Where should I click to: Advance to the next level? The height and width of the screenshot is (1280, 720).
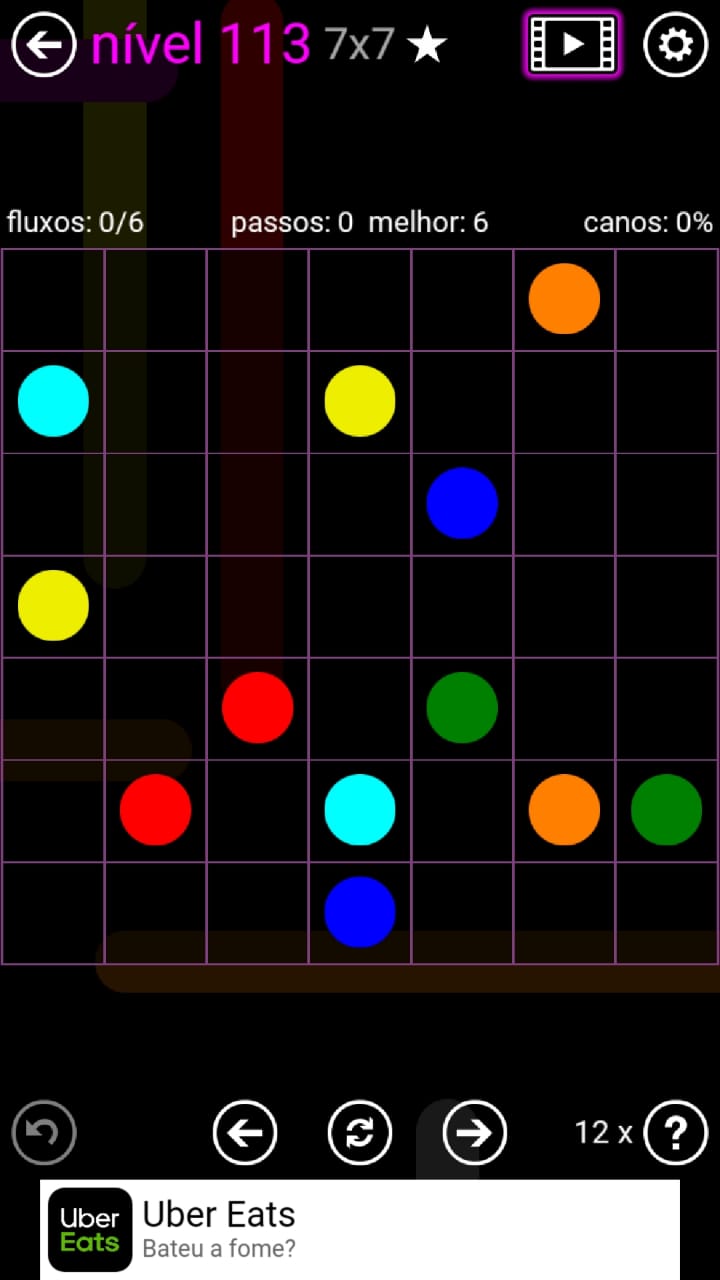point(474,1132)
